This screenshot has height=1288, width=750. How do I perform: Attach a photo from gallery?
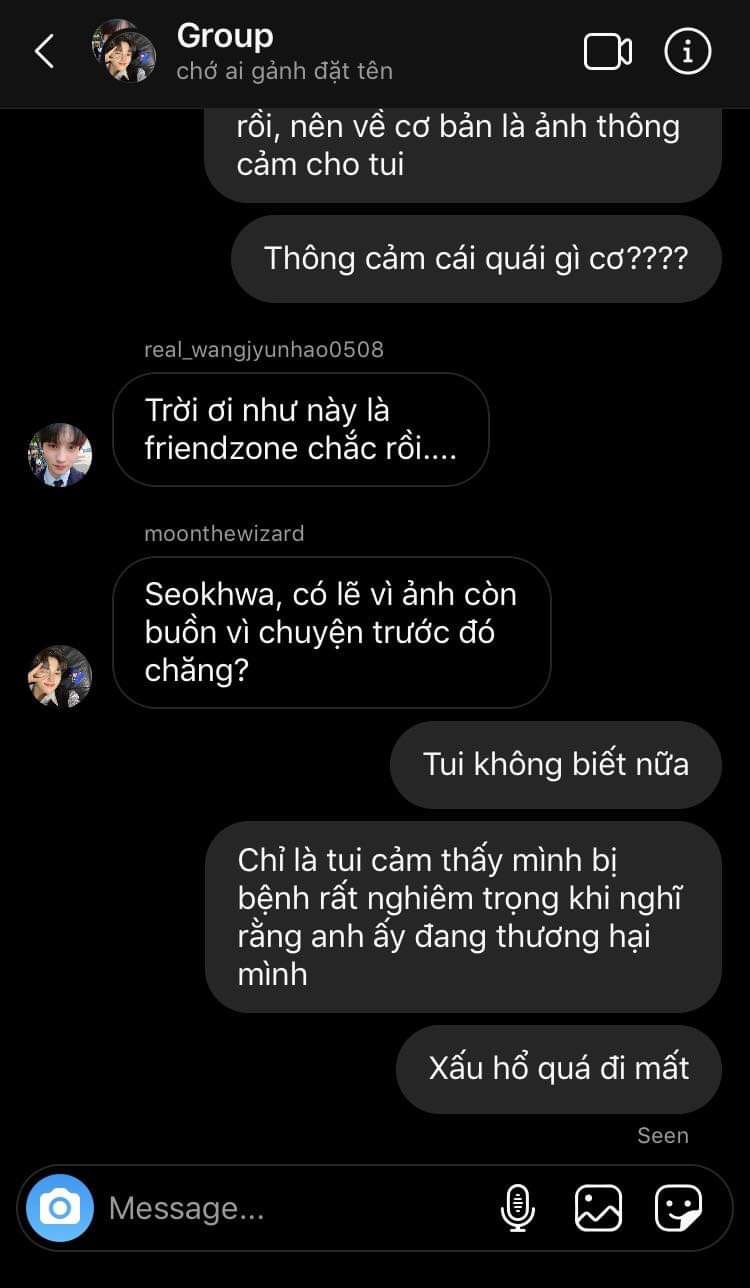[x=598, y=1208]
